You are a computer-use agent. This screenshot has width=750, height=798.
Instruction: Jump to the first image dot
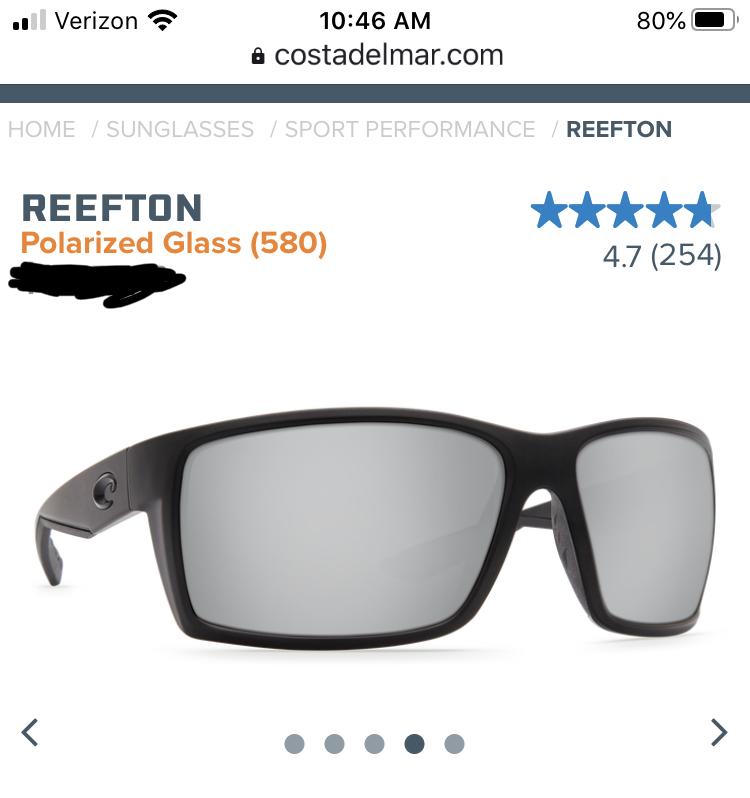click(x=294, y=744)
